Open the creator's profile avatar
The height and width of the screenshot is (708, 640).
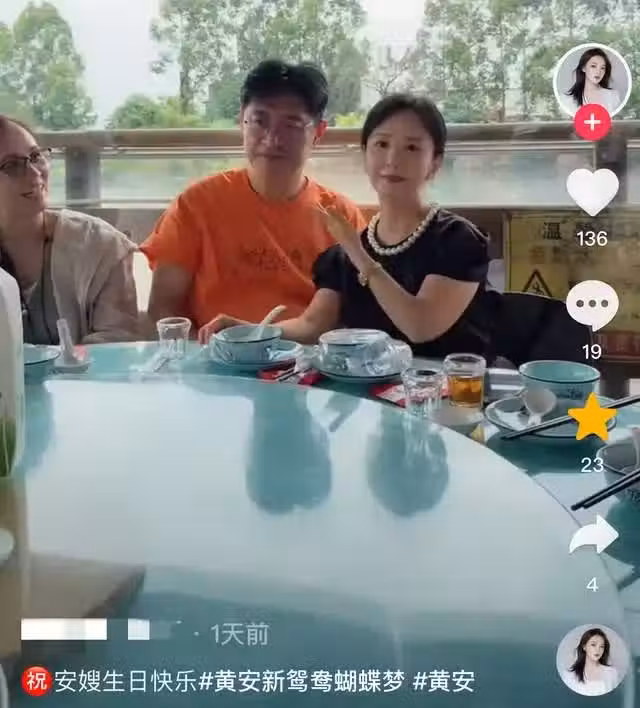click(592, 78)
